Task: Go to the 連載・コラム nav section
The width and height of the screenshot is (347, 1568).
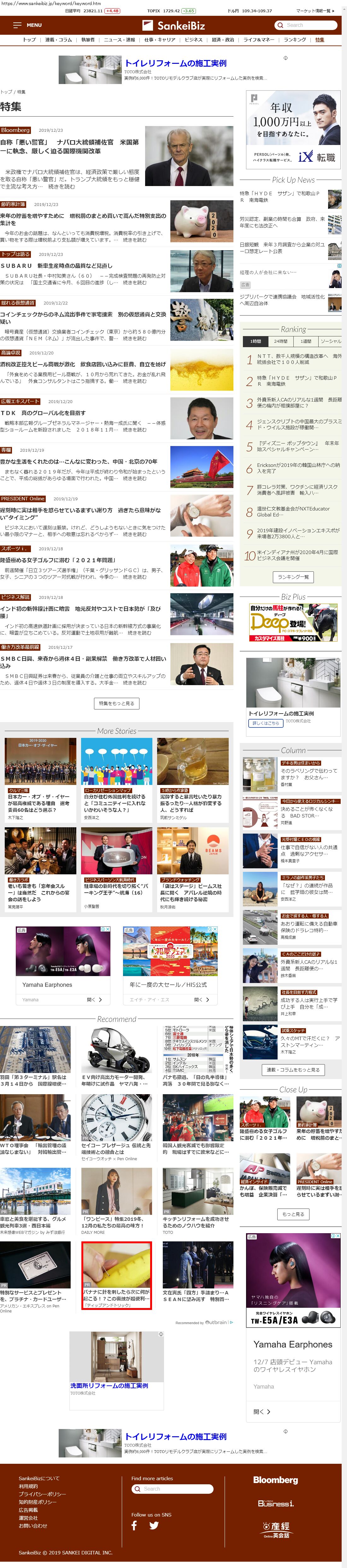Action: click(58, 39)
